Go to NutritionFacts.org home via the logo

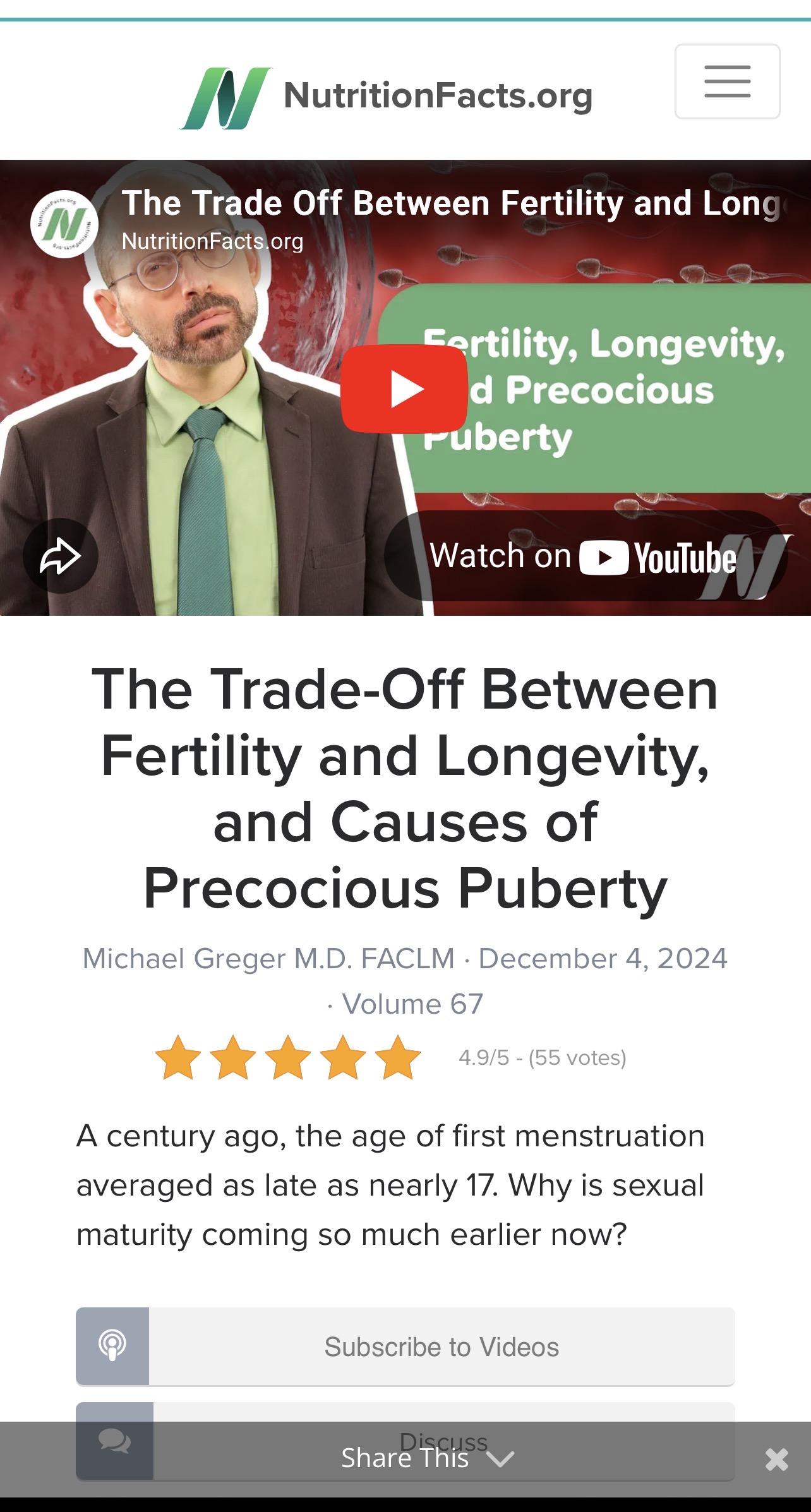pos(387,97)
